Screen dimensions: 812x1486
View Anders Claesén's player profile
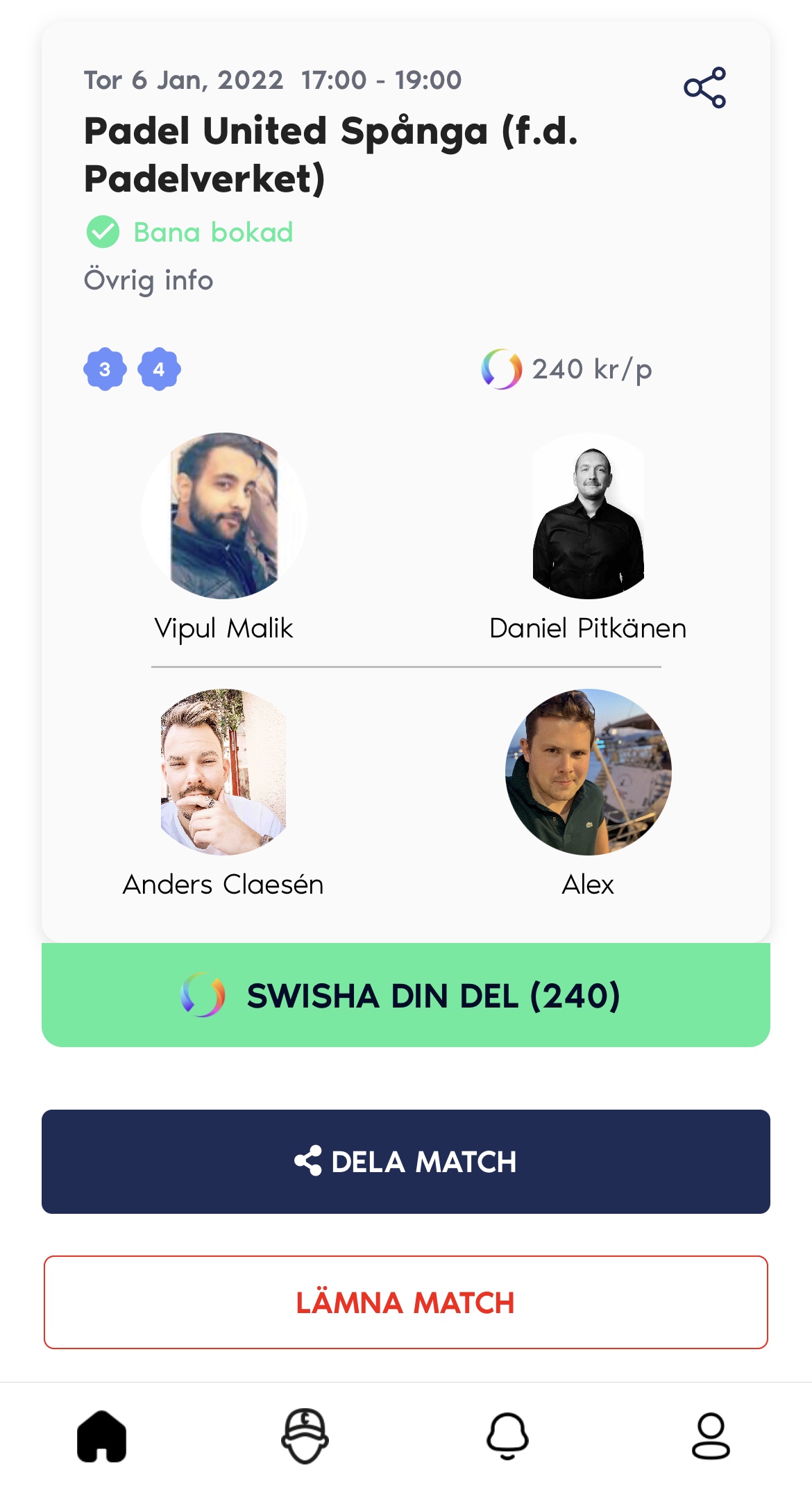(223, 771)
